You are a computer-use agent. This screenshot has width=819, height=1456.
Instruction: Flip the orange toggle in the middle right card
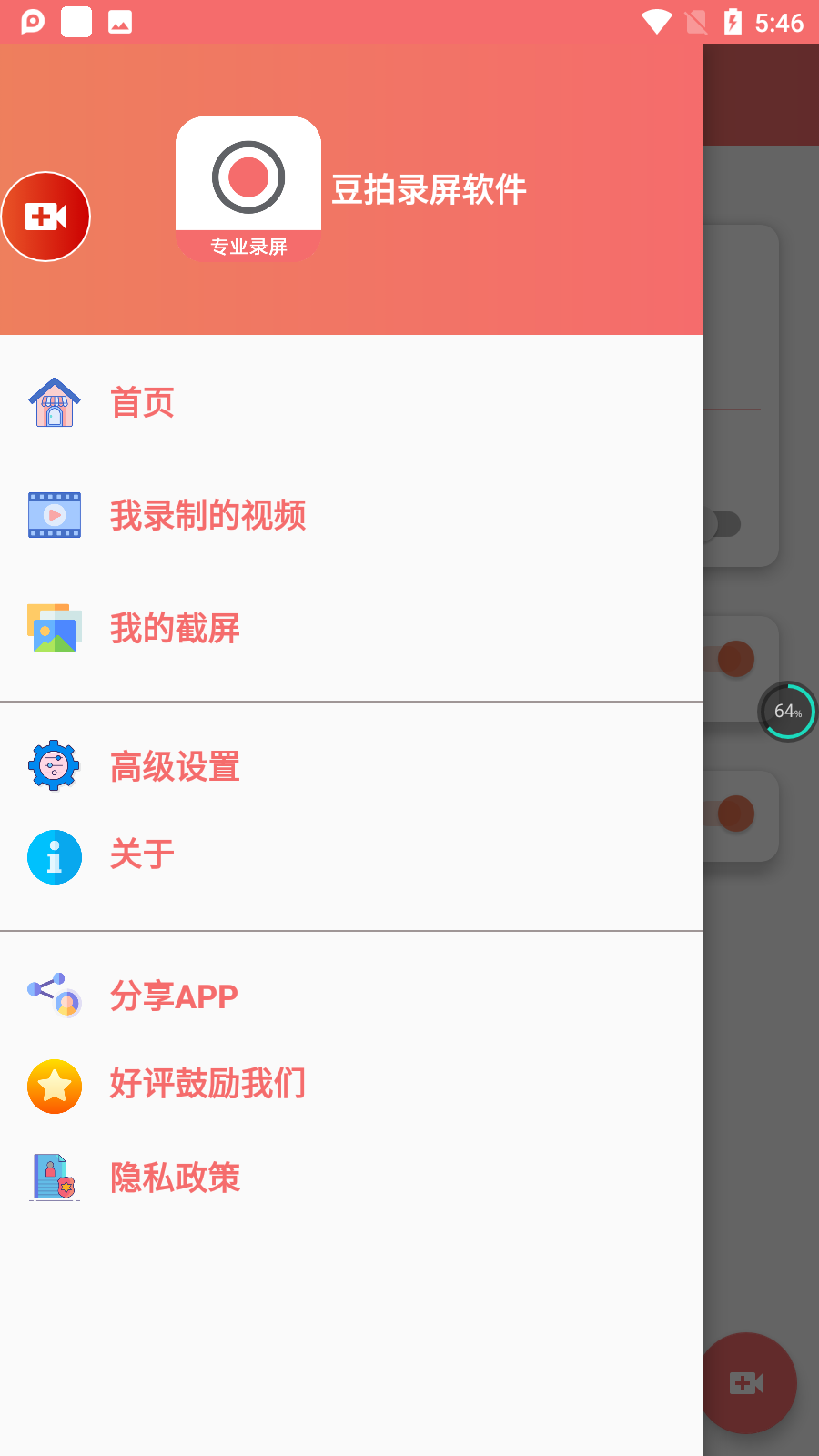coord(735,659)
